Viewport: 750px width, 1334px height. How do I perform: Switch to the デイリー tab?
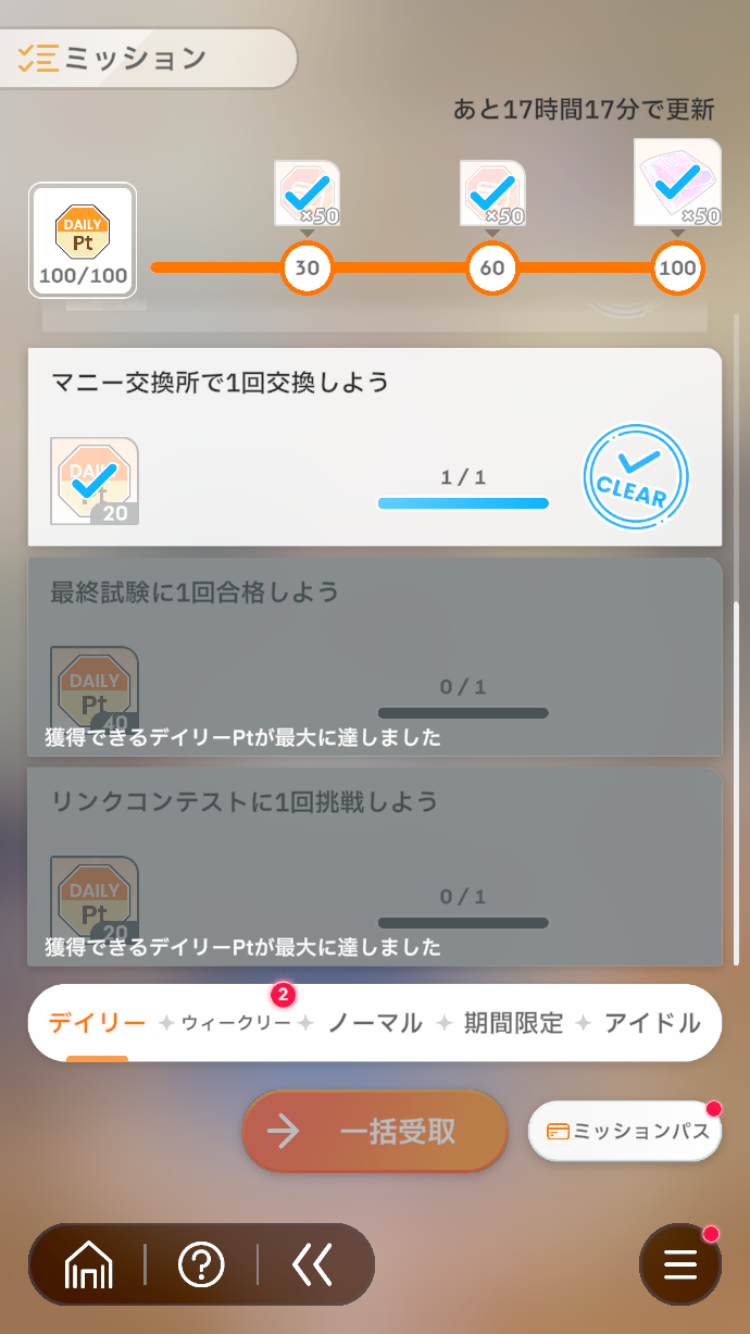[x=97, y=1023]
